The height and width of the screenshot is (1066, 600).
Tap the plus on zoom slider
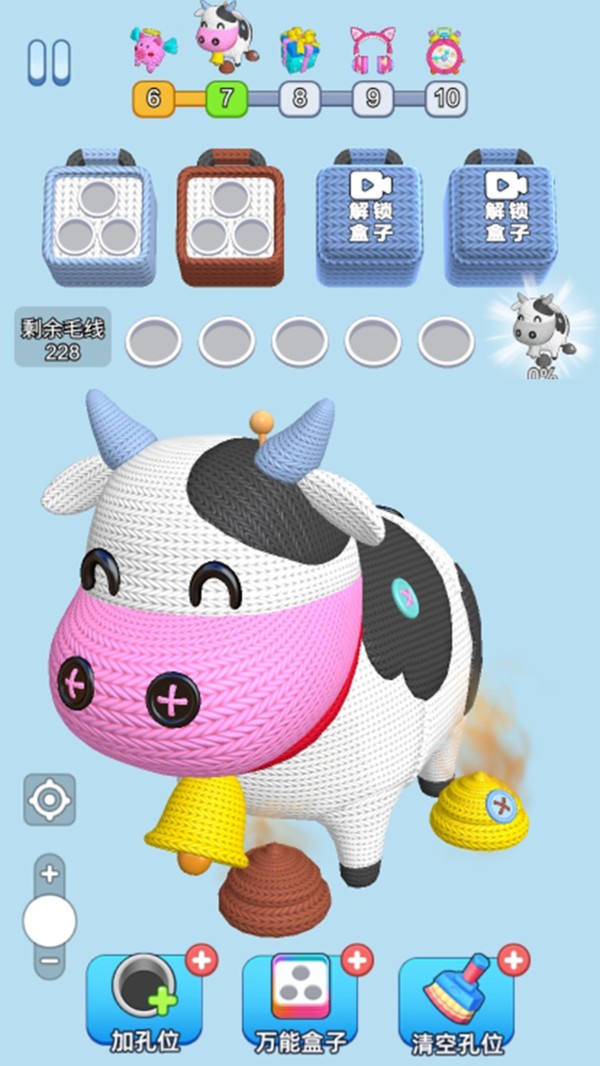(49, 873)
